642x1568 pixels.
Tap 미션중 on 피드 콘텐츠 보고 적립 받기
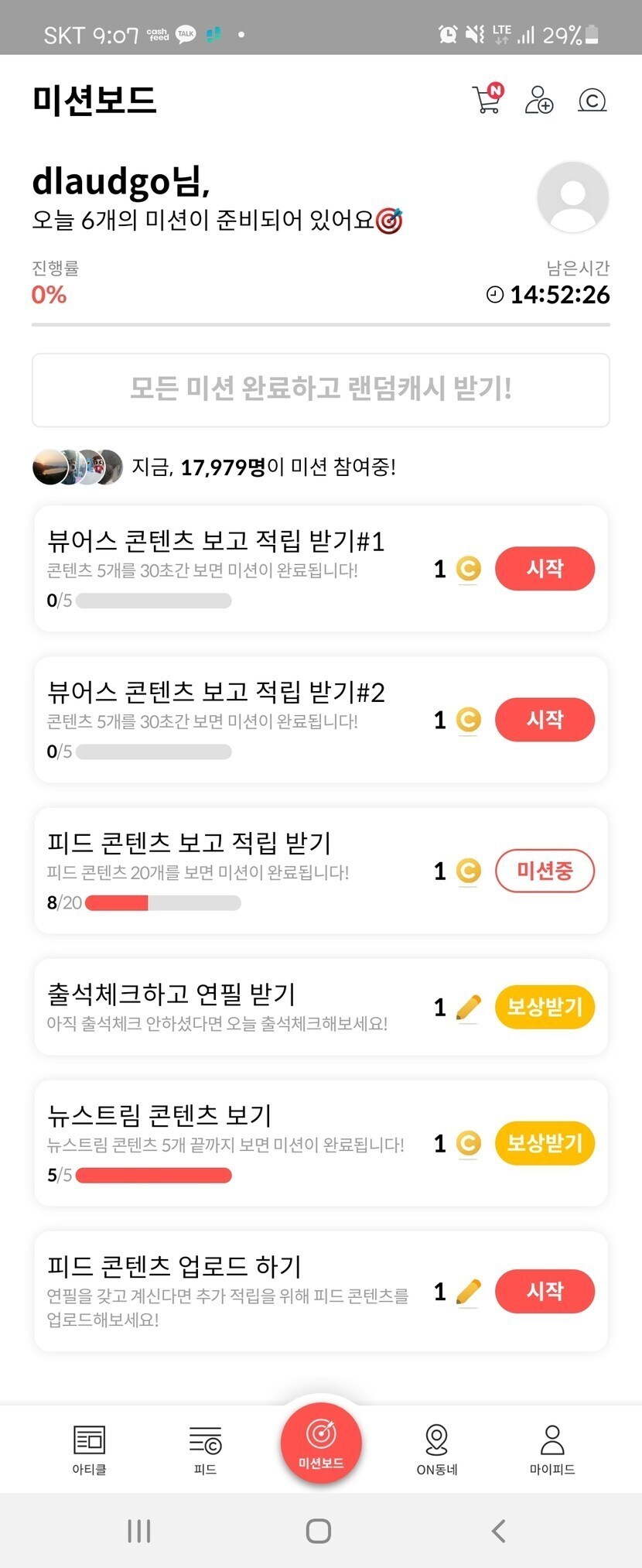tap(545, 871)
